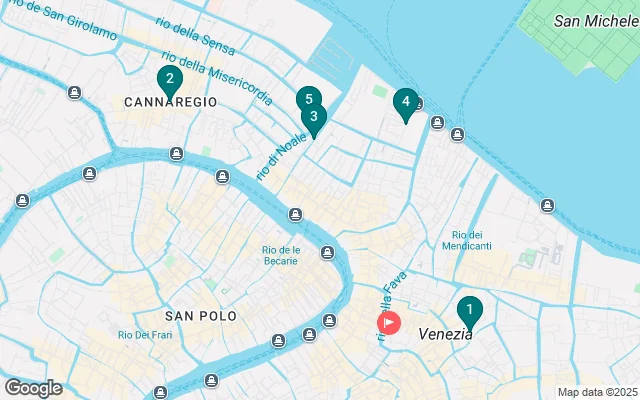Tap the red flag marker
Screen dimensions: 640x400
[x=388, y=323]
